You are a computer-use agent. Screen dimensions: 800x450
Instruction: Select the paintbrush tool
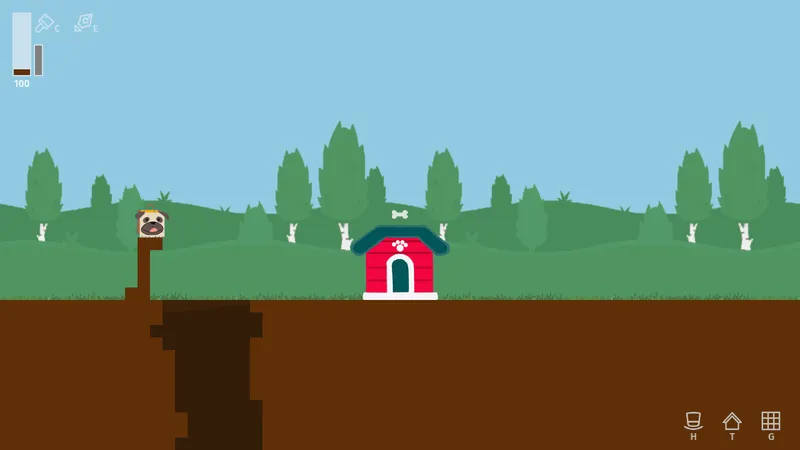click(x=44, y=22)
